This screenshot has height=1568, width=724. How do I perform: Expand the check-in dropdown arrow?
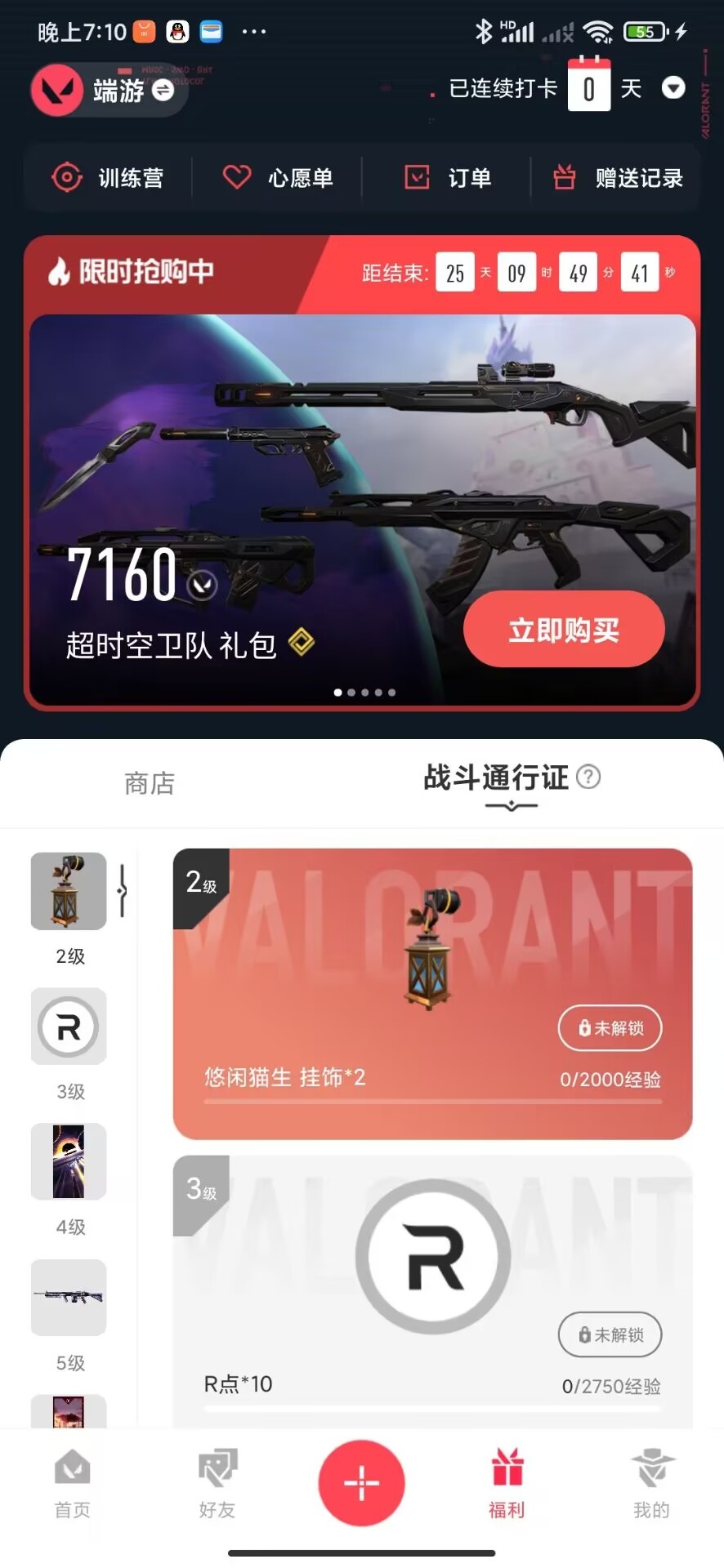click(x=673, y=87)
